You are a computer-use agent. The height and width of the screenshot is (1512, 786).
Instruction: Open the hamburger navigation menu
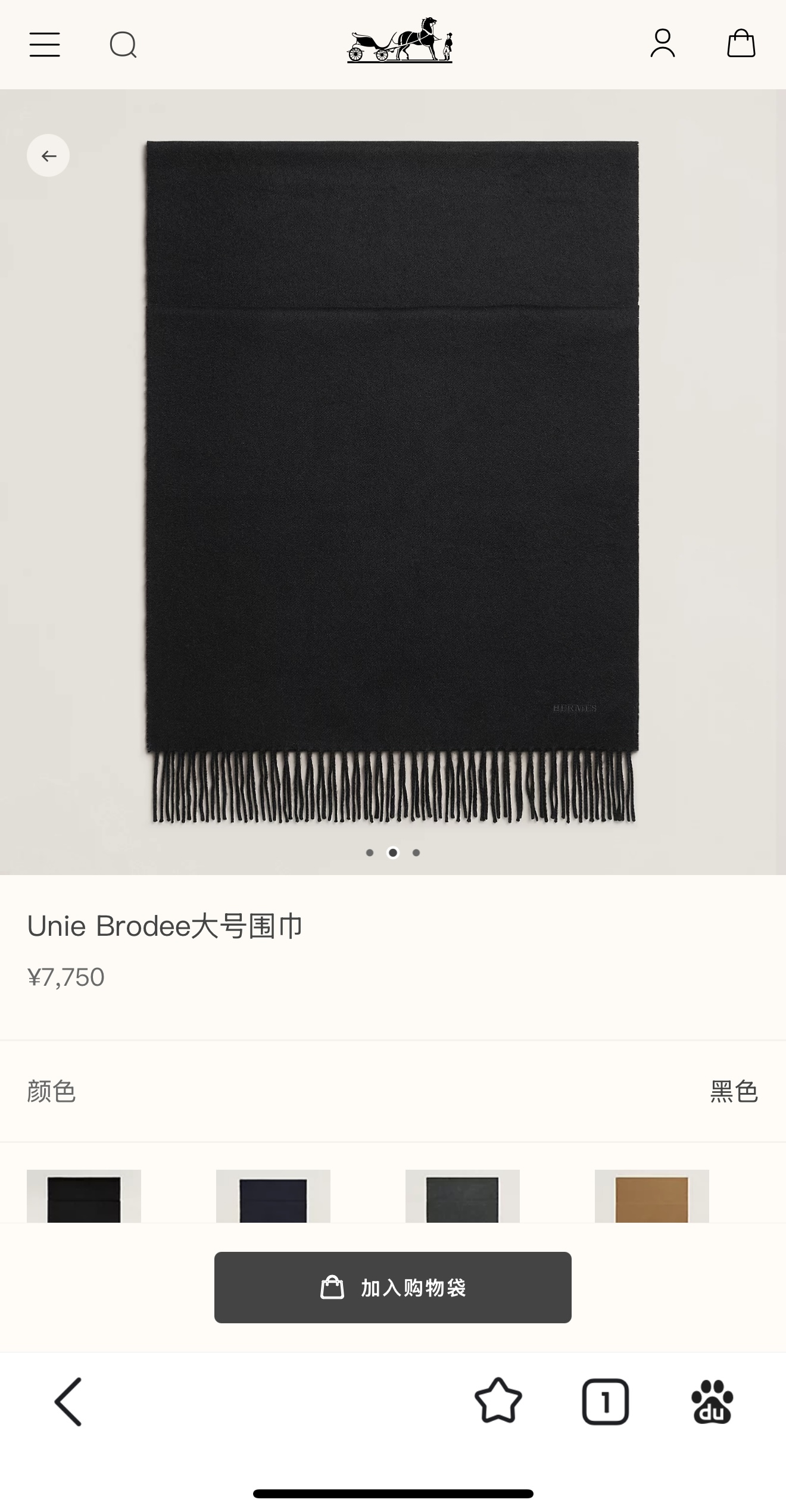coord(45,45)
